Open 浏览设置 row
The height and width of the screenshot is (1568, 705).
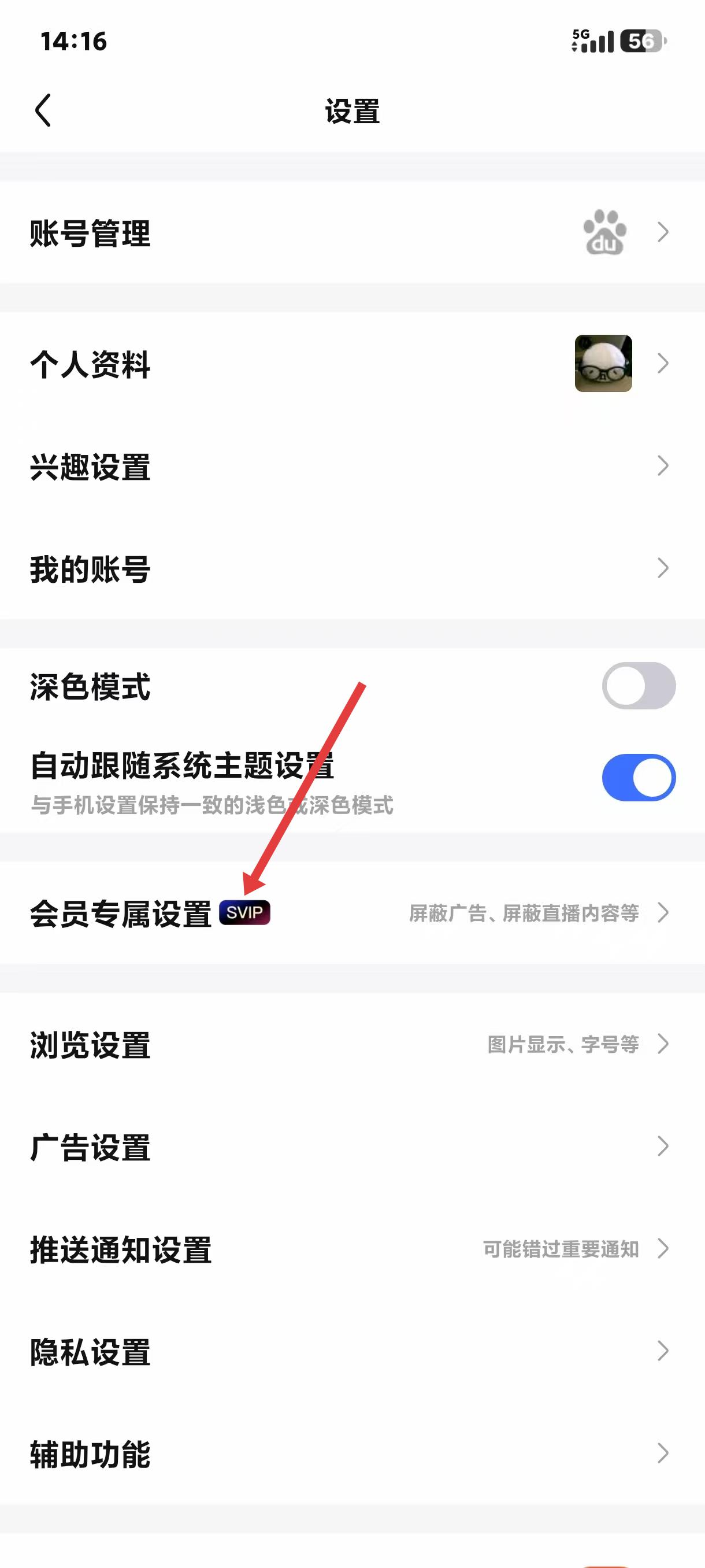pos(352,1045)
